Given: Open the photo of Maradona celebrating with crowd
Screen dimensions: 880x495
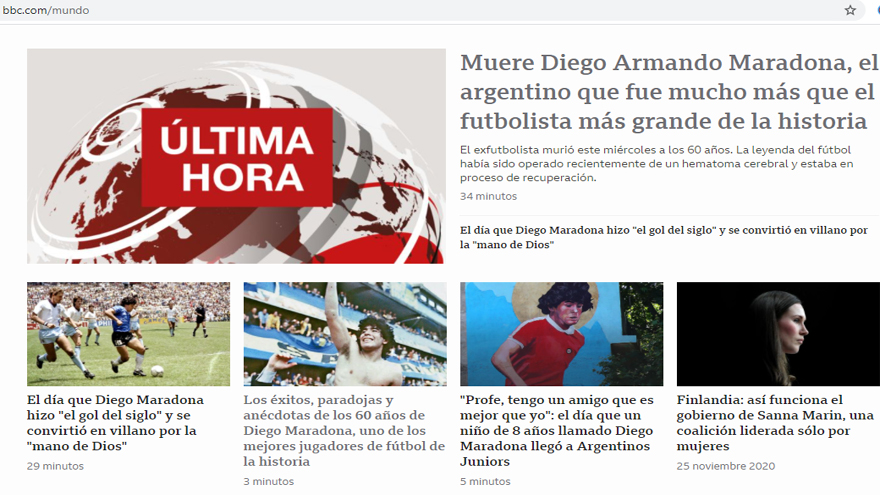Looking at the screenshot, I should [x=345, y=334].
